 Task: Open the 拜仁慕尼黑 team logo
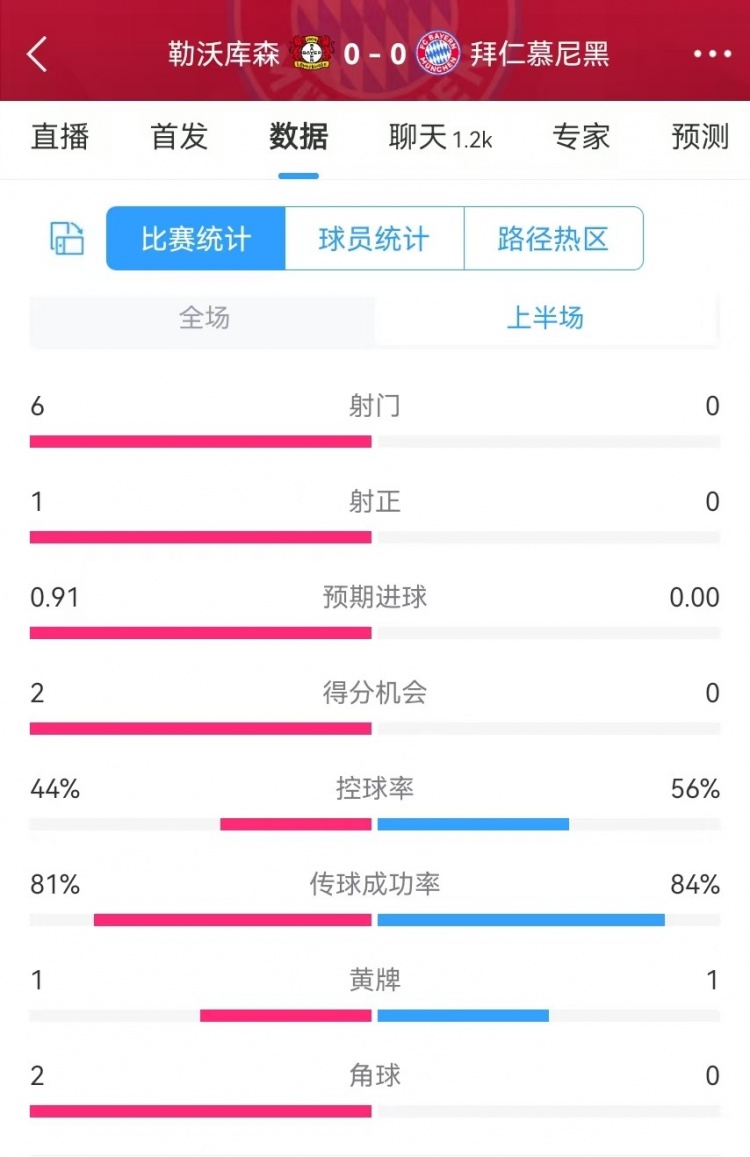coord(437,54)
